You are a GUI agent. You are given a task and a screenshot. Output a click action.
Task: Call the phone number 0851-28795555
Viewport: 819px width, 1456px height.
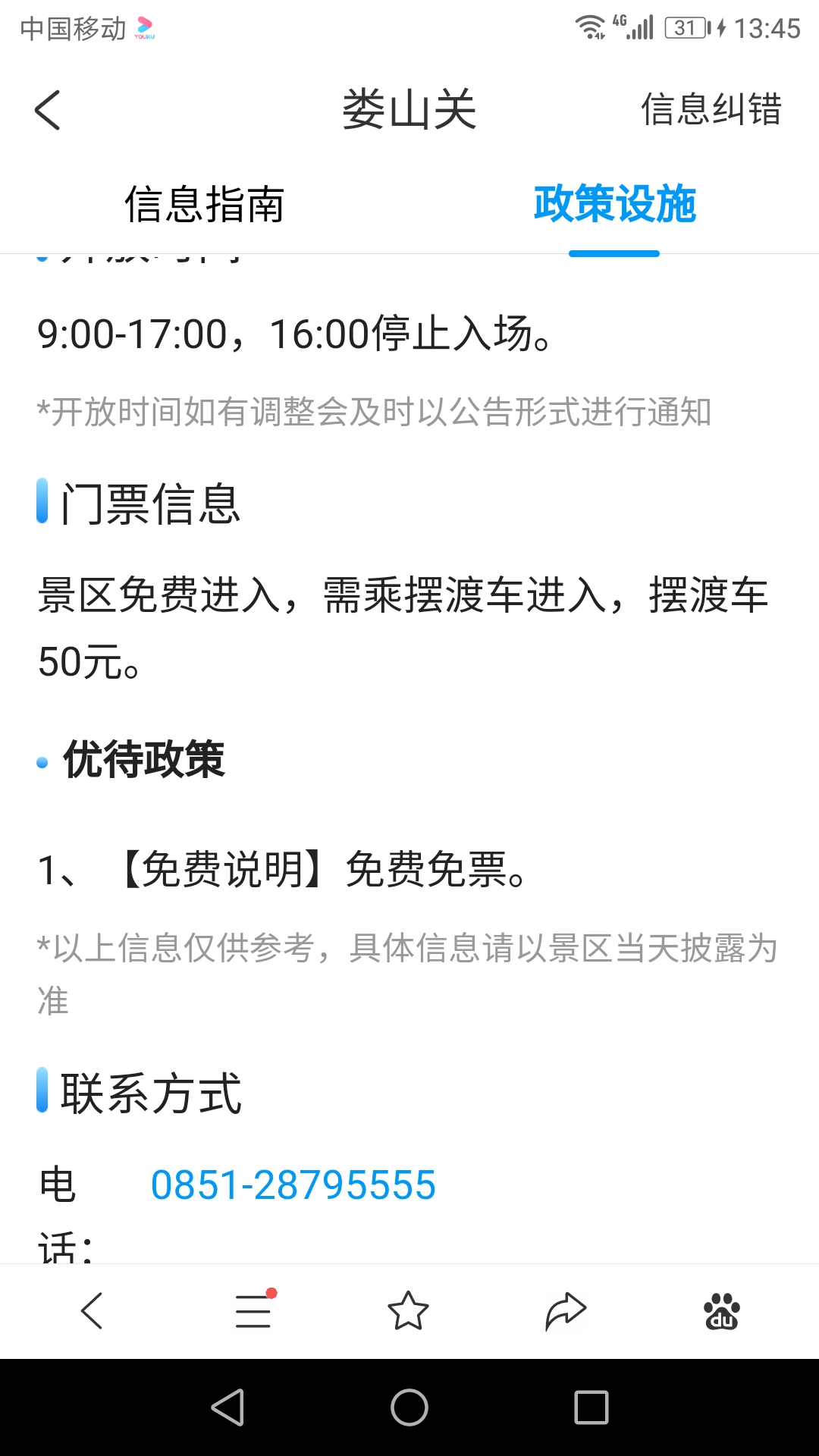293,1185
